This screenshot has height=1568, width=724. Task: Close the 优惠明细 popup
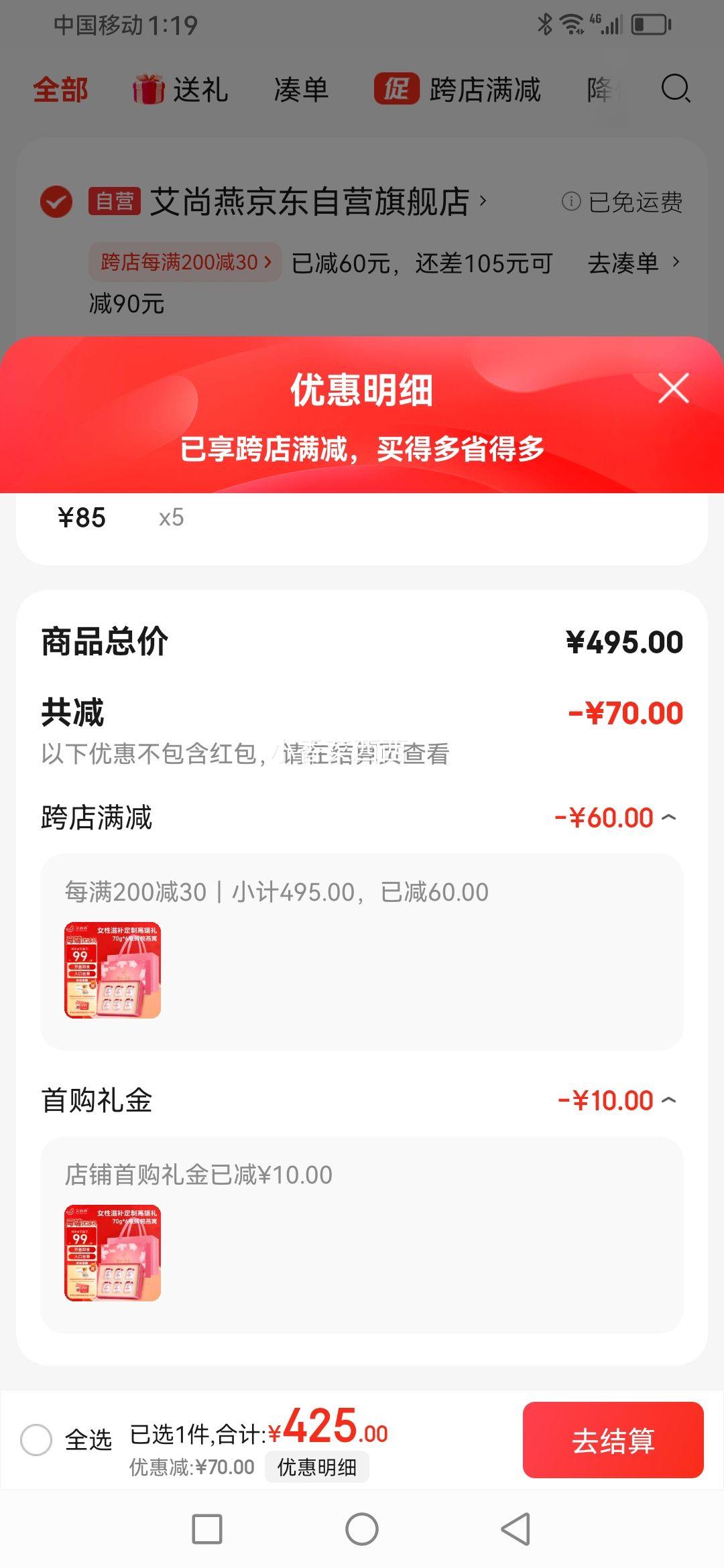672,389
